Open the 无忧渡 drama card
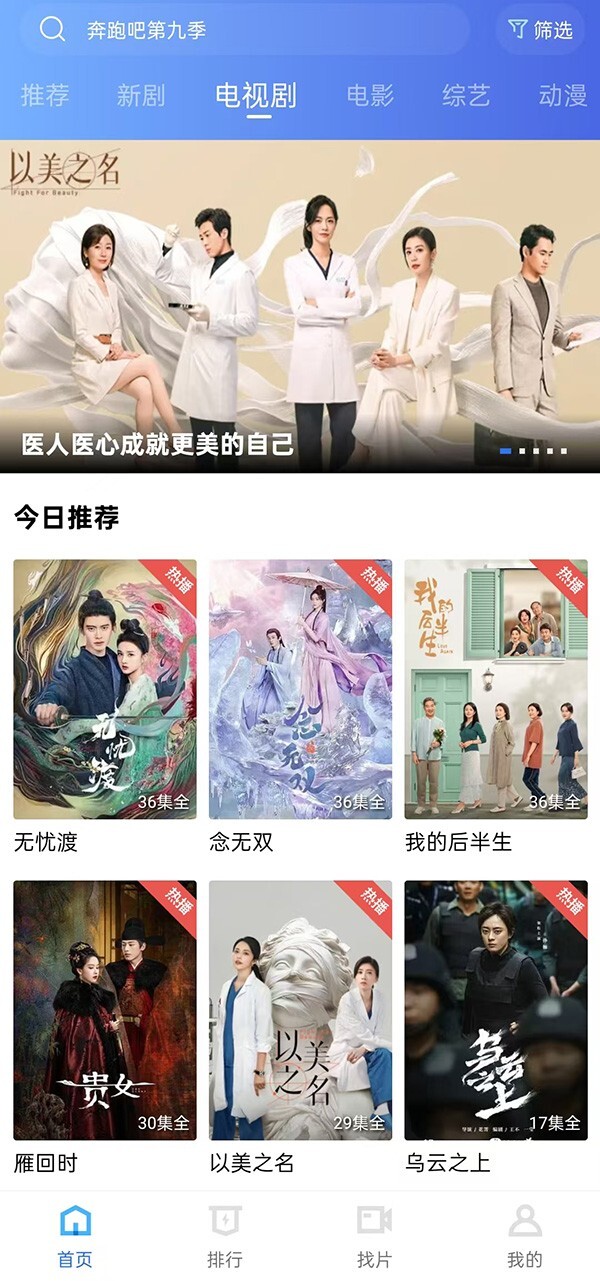The width and height of the screenshot is (600, 1281). coord(105,690)
